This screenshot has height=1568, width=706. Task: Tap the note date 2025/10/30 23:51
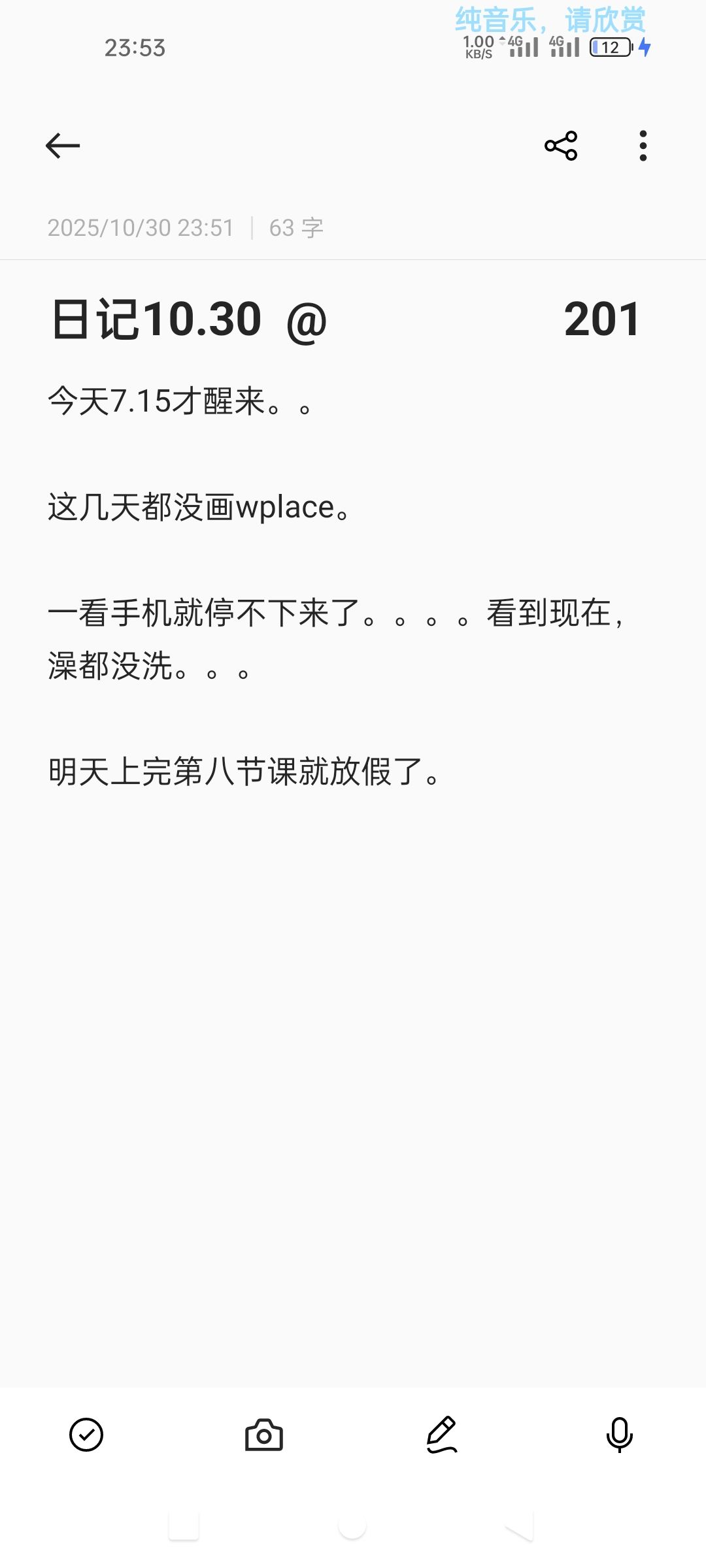[x=141, y=227]
